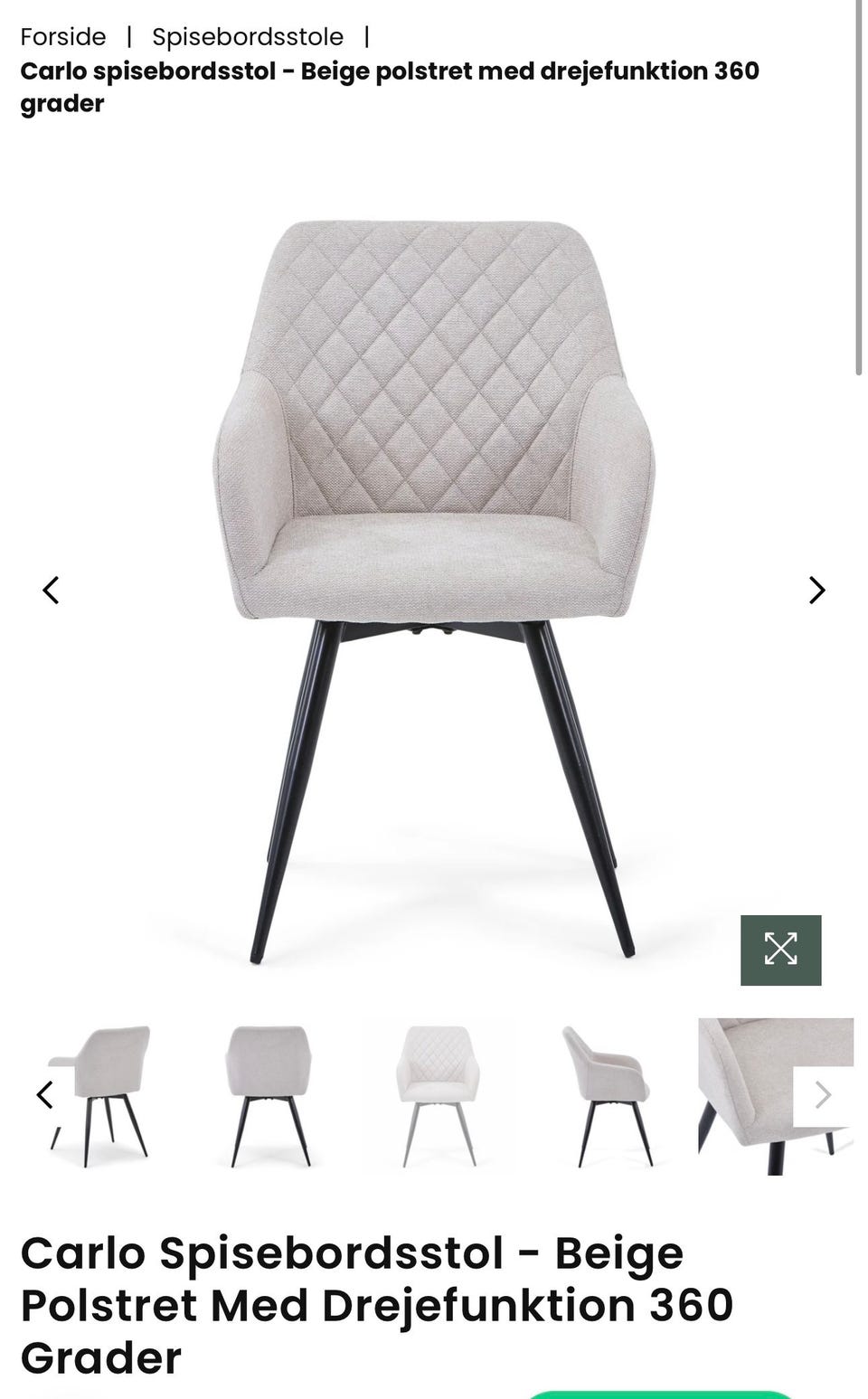Select the chair side profile thumbnail
868x1399 pixels.
coord(607,1095)
